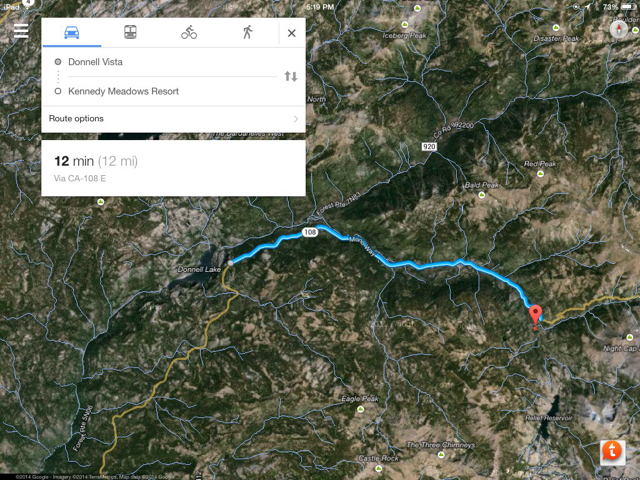Select driving directions mode

click(x=72, y=32)
